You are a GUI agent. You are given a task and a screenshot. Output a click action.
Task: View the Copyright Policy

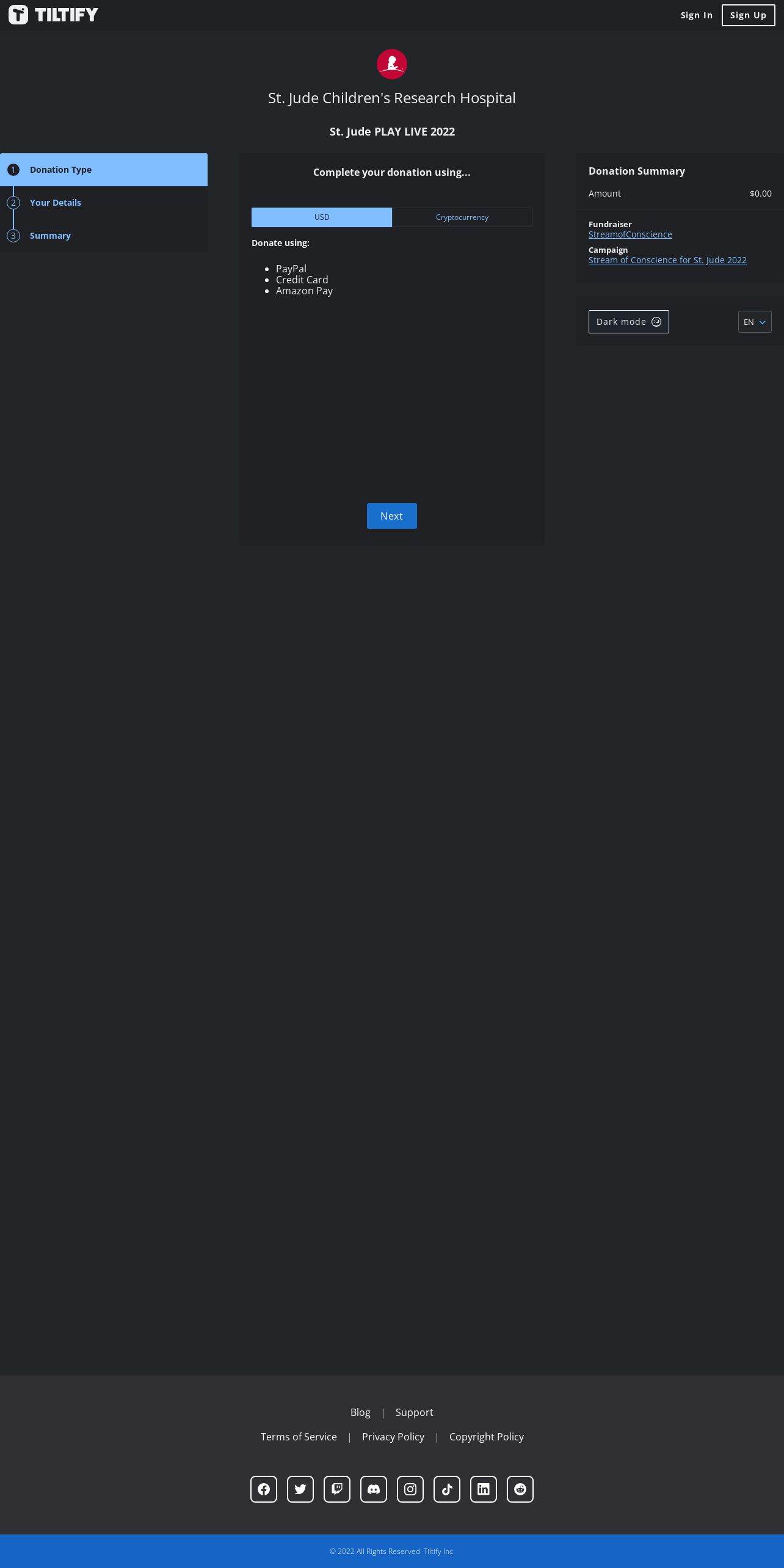[x=487, y=1437]
